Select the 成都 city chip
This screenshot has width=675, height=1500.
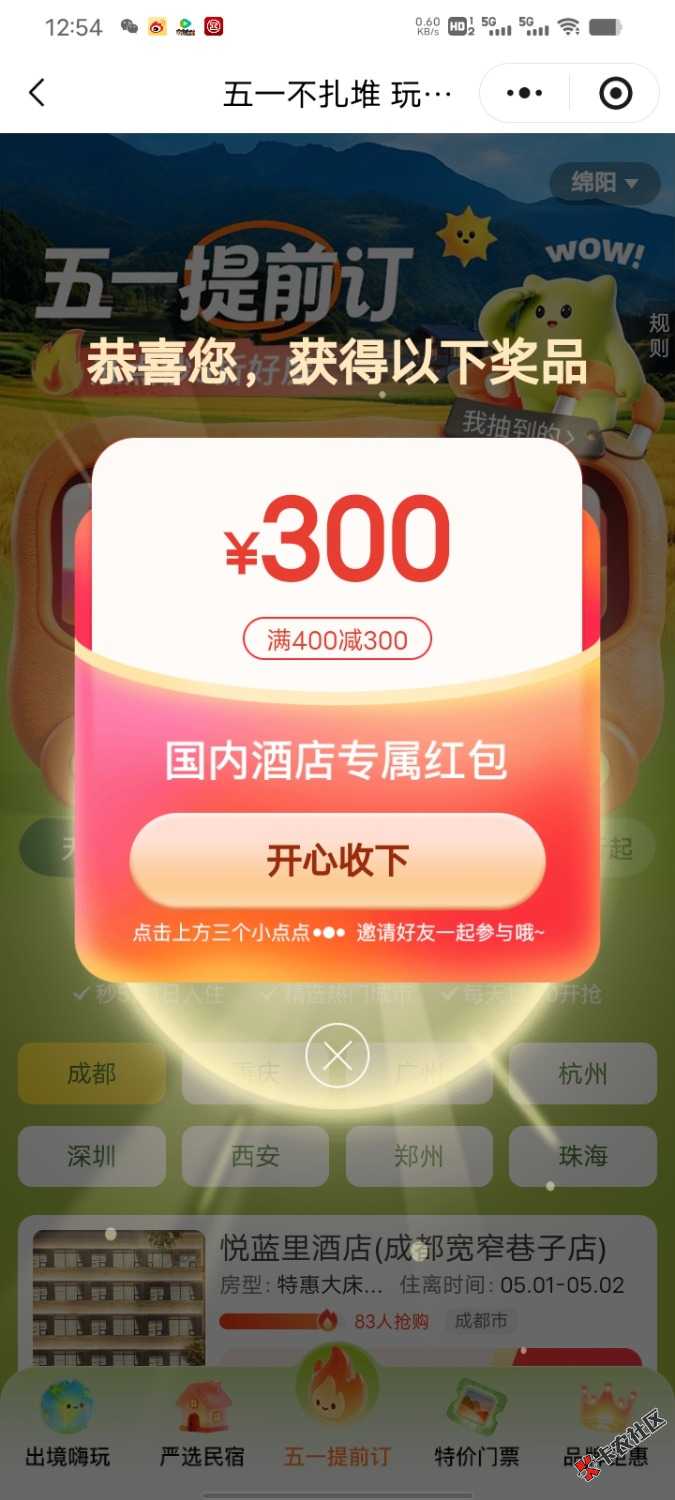[92, 1074]
